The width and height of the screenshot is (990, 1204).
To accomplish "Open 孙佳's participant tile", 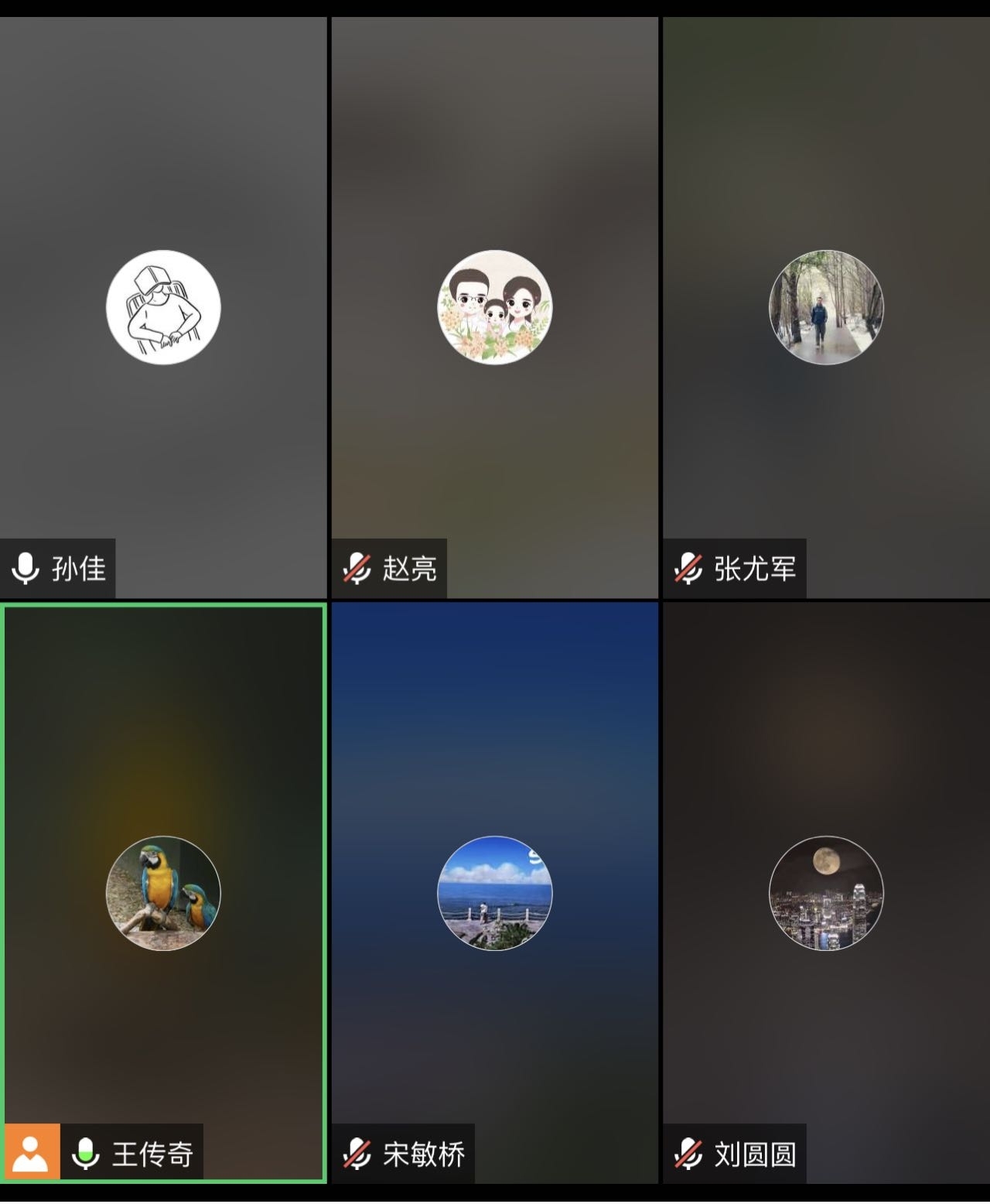I will tap(163, 307).
